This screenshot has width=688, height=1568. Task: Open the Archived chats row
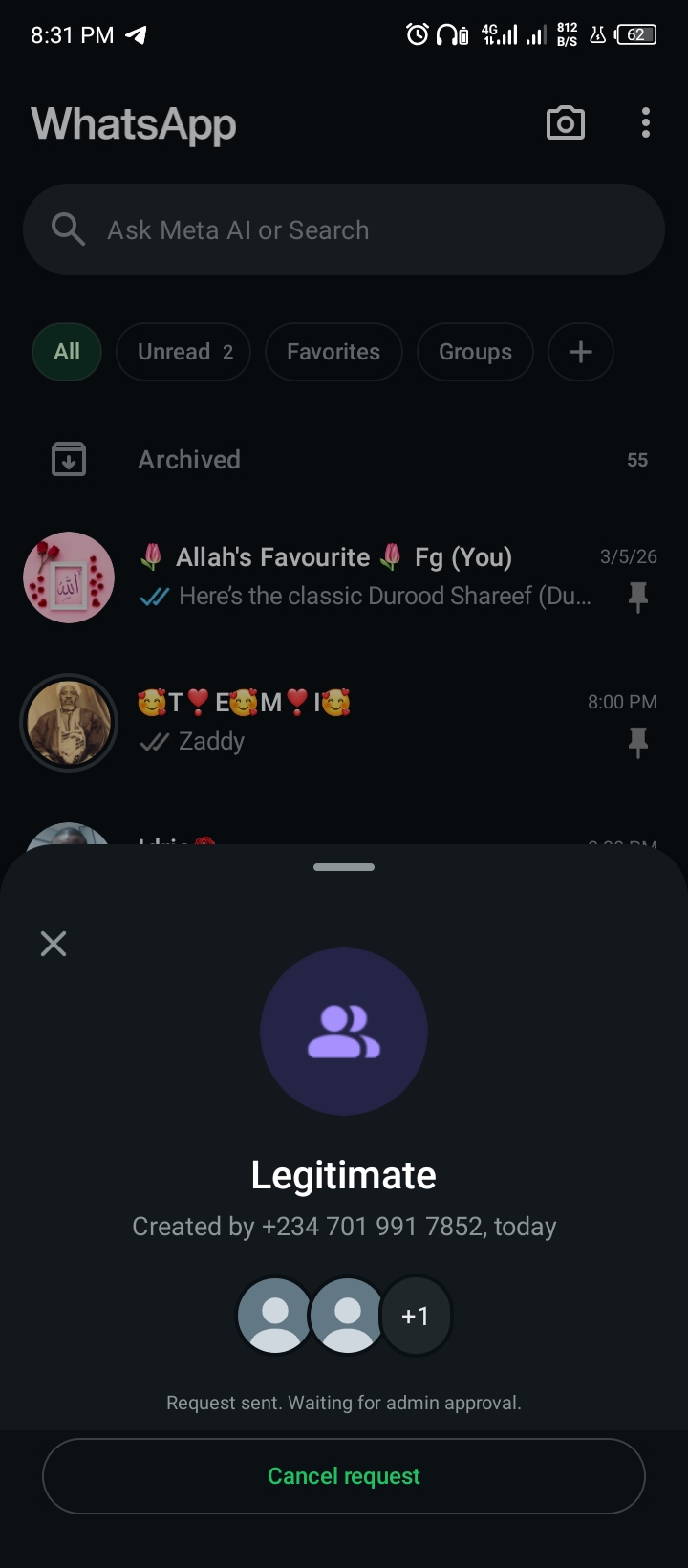click(344, 460)
